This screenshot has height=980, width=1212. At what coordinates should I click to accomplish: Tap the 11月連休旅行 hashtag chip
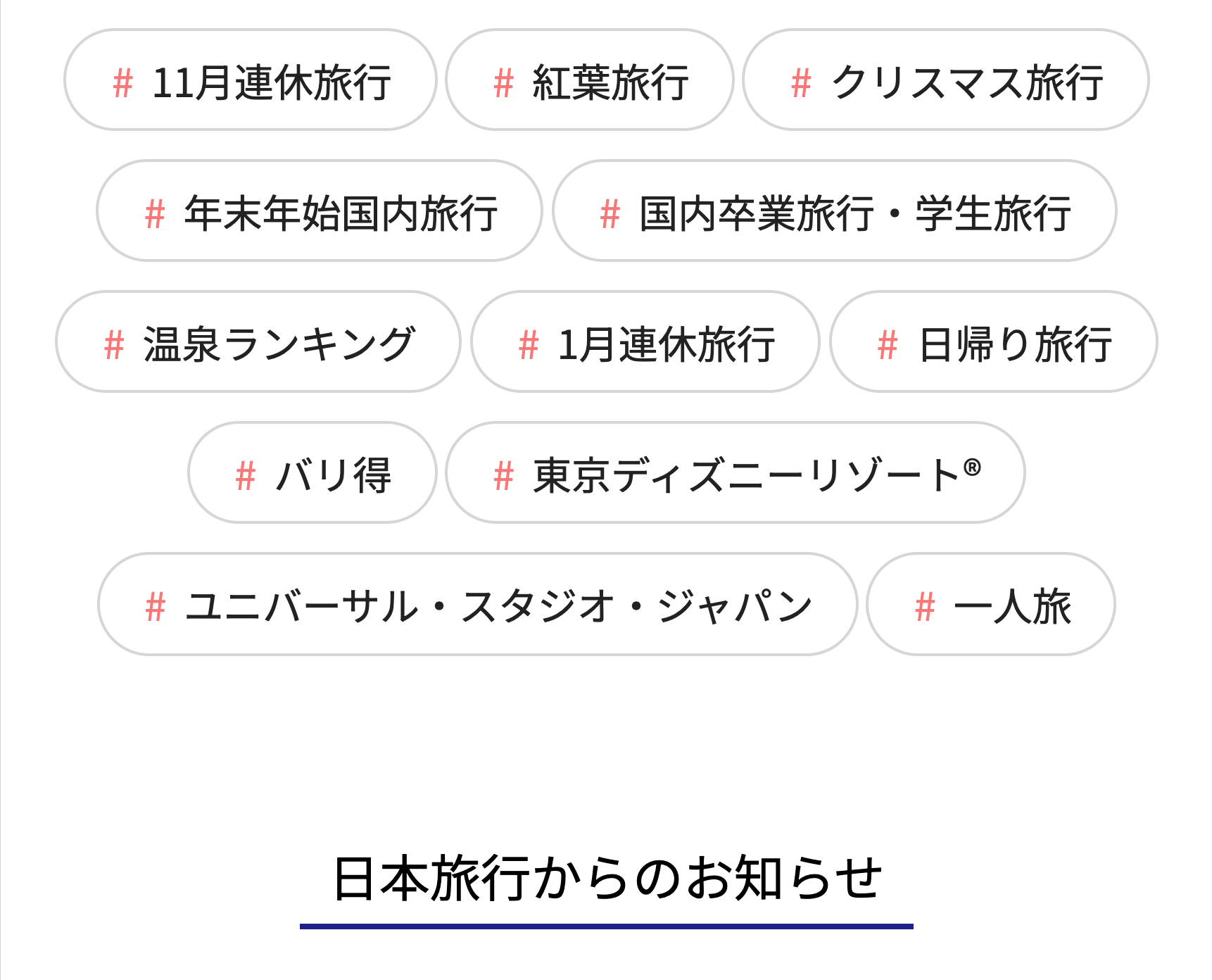pos(251,80)
